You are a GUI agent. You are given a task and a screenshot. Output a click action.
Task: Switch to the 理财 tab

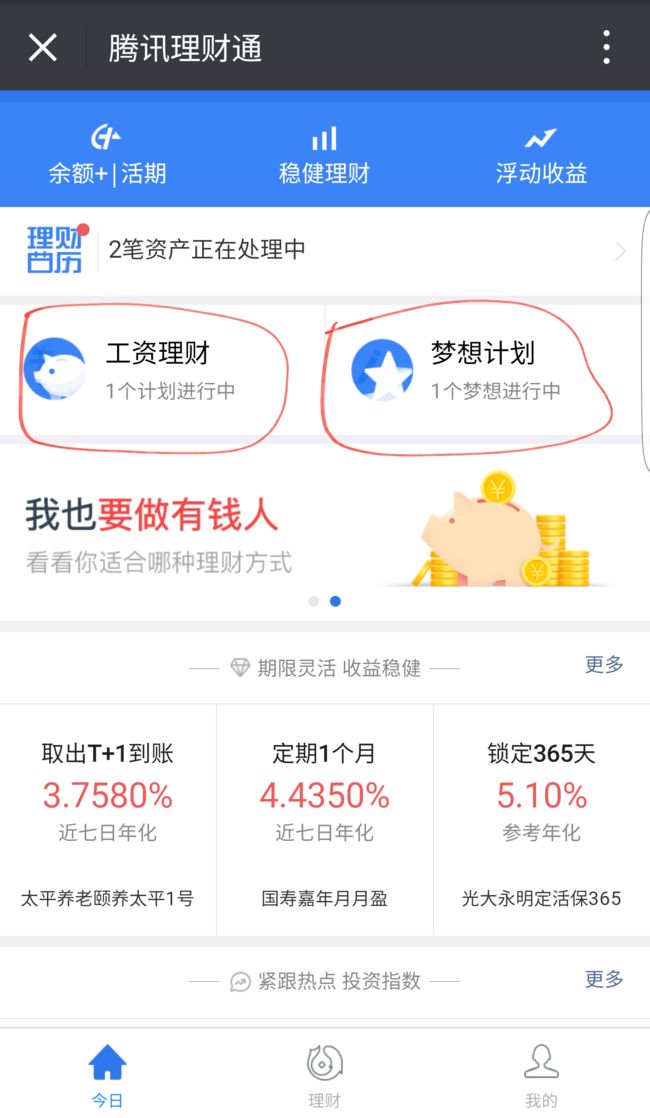pos(324,1075)
